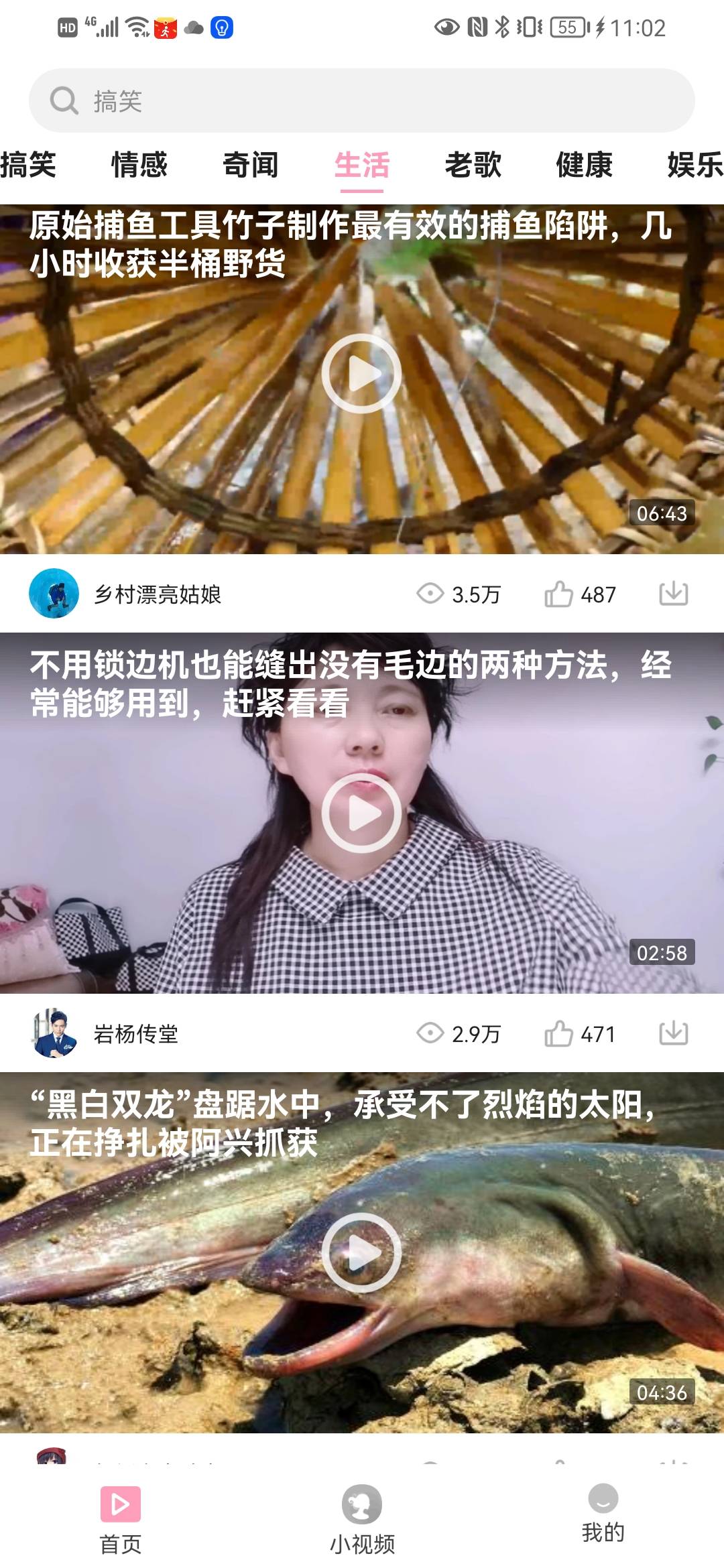
Task: Go to the 健康 category tab
Action: pyautogui.click(x=584, y=165)
